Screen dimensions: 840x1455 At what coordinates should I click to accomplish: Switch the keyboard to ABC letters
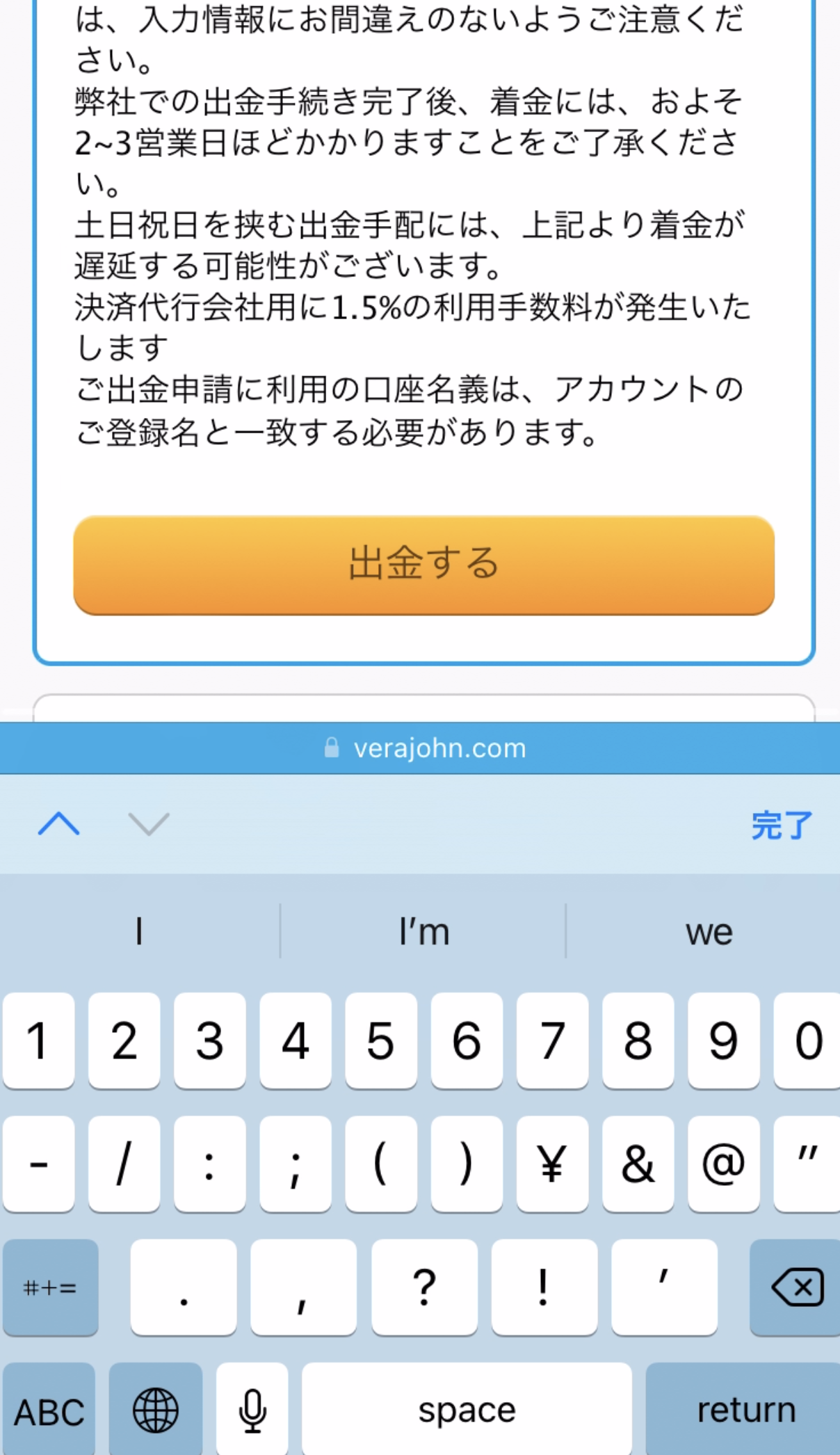pyautogui.click(x=49, y=1411)
